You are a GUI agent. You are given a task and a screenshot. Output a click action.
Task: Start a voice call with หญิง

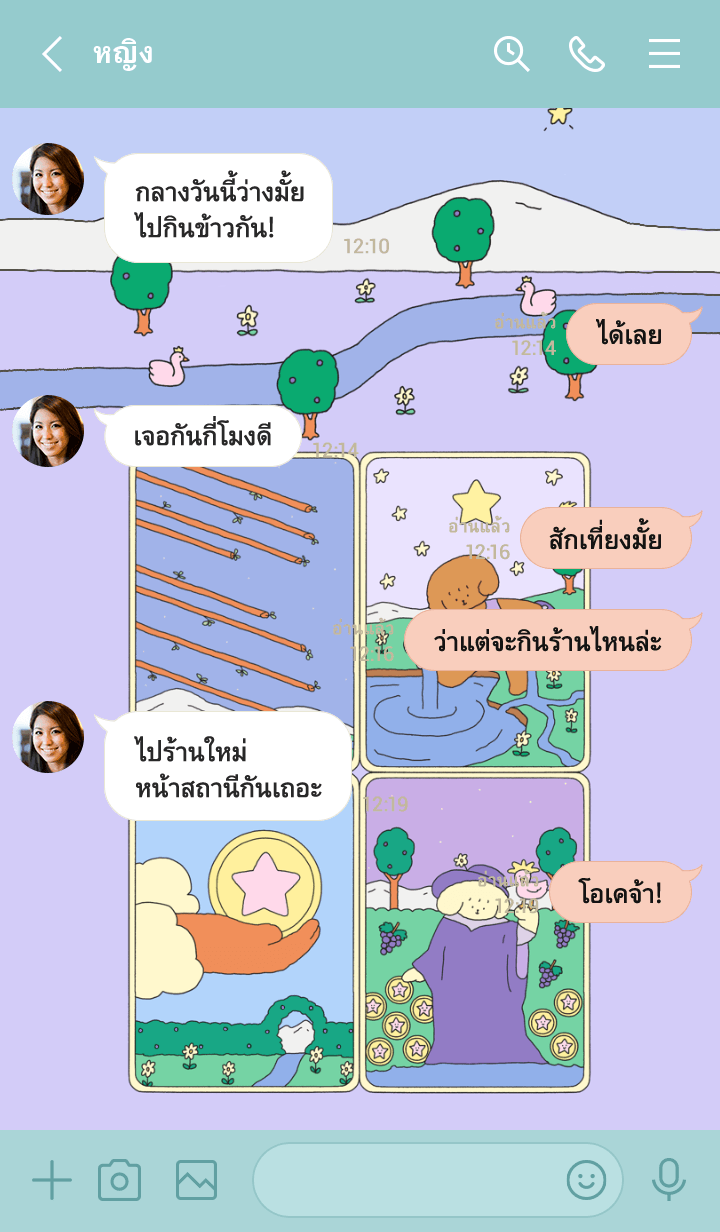coord(587,54)
